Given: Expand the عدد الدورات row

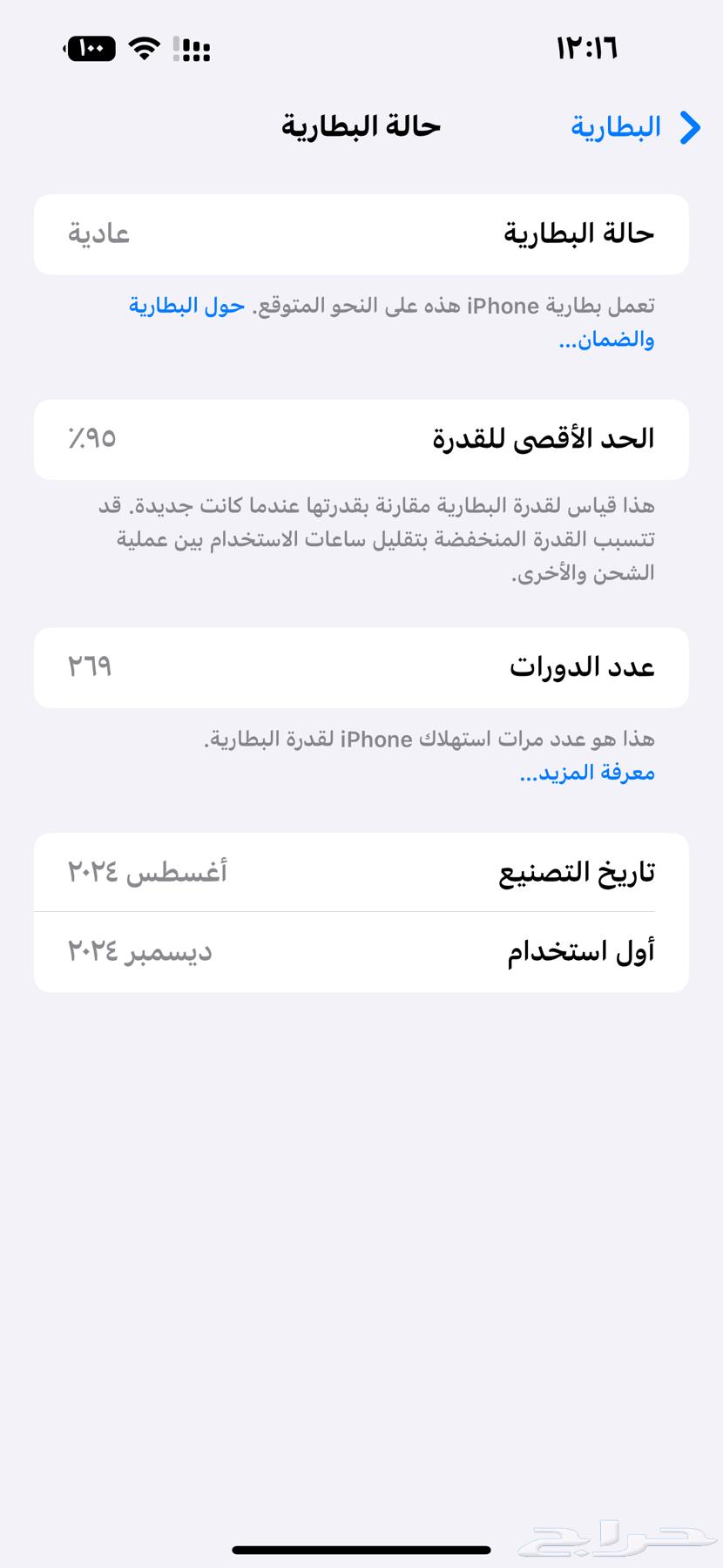Looking at the screenshot, I should [361, 667].
